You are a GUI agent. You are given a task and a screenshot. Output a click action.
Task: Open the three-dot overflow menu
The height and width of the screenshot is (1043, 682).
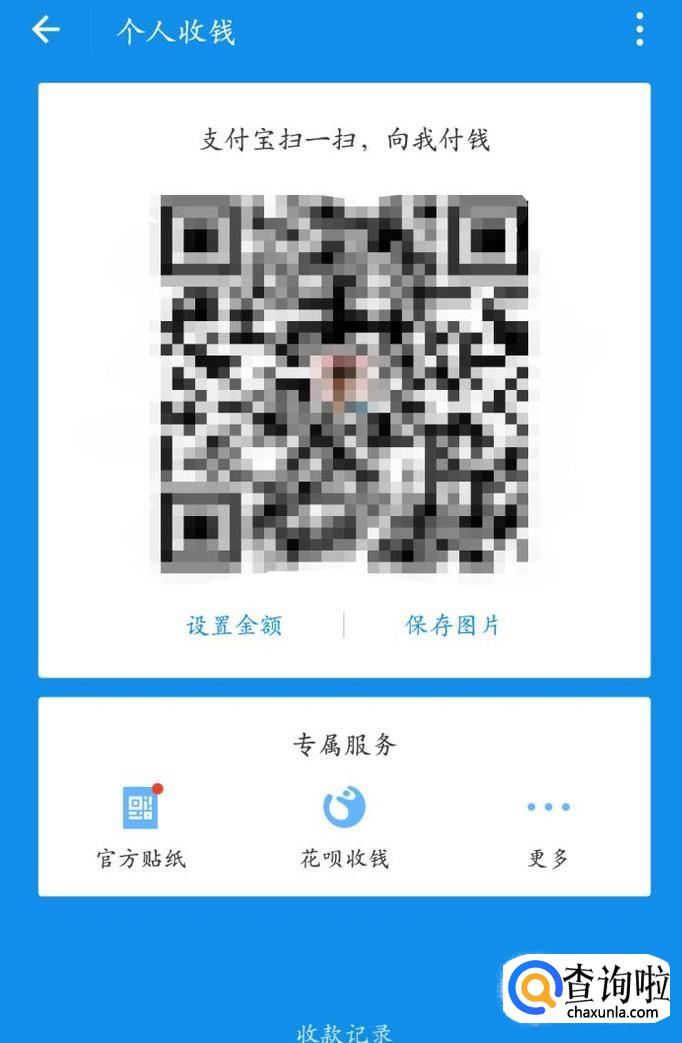point(640,30)
